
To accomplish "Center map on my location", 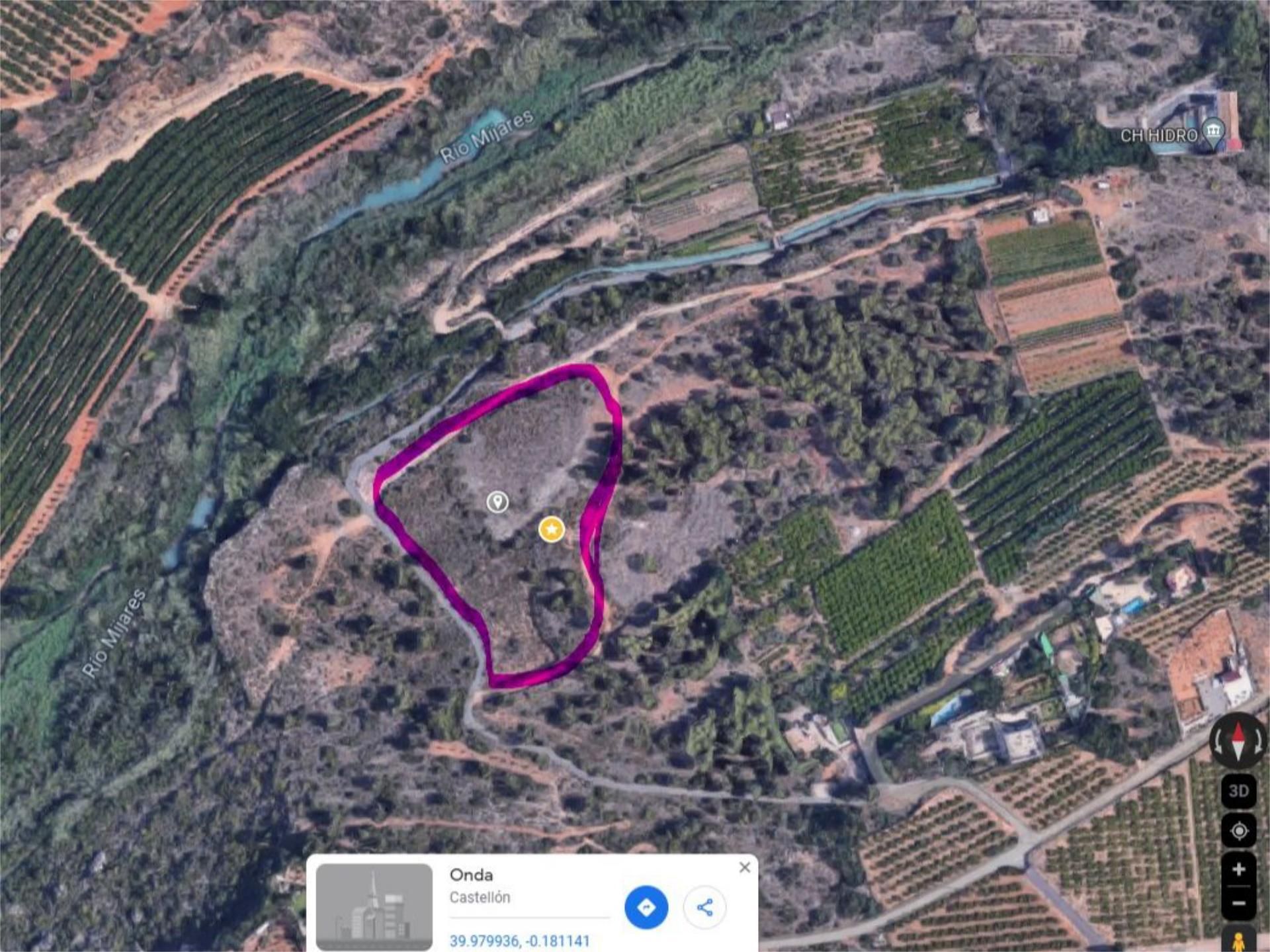I will pos(1238,830).
